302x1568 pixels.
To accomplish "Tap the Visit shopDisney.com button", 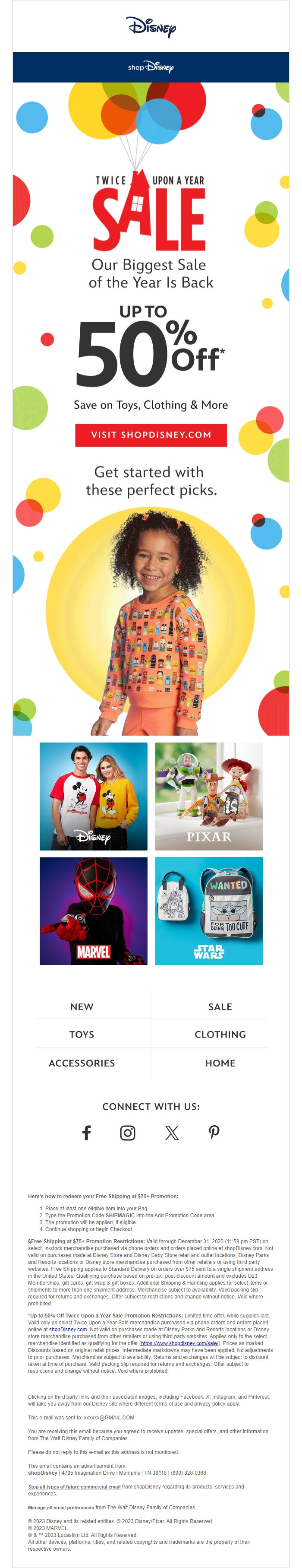I will tap(151, 435).
